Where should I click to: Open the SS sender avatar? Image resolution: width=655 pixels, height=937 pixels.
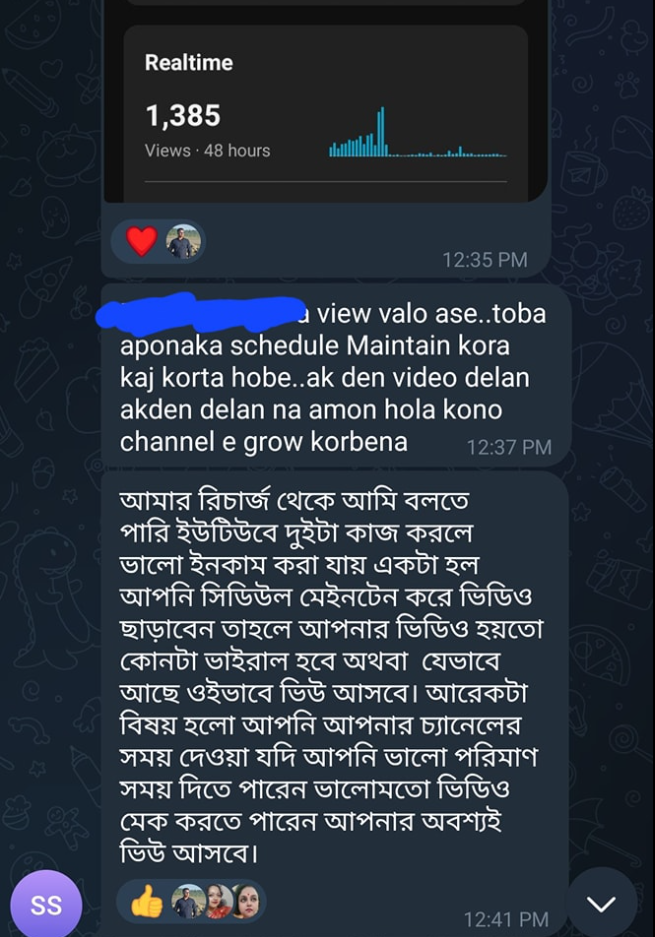pos(46,904)
